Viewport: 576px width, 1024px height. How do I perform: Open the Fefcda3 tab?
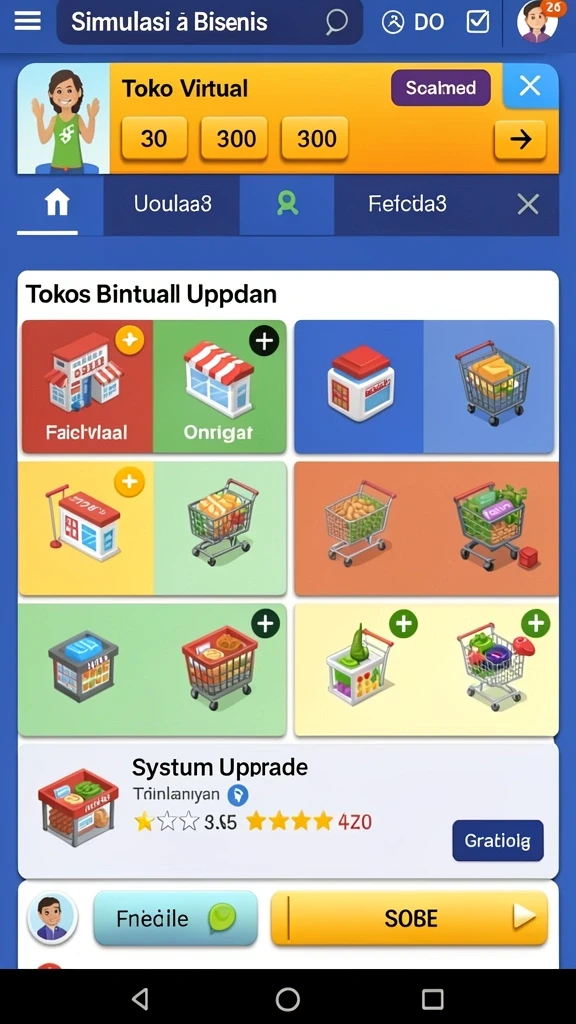coord(408,204)
